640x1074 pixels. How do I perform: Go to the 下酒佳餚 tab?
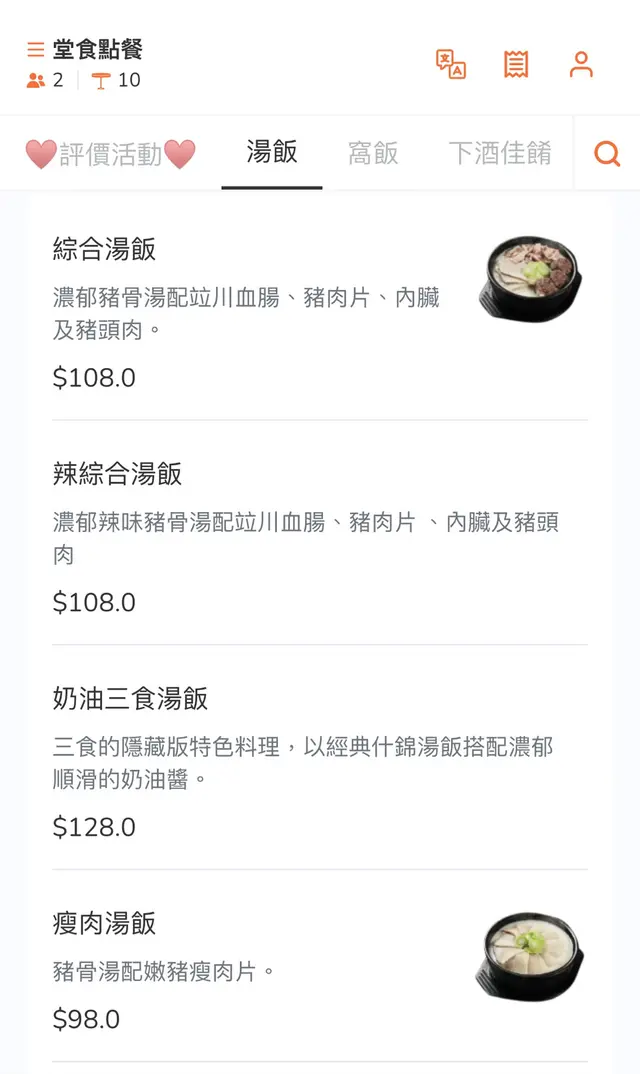coord(499,153)
